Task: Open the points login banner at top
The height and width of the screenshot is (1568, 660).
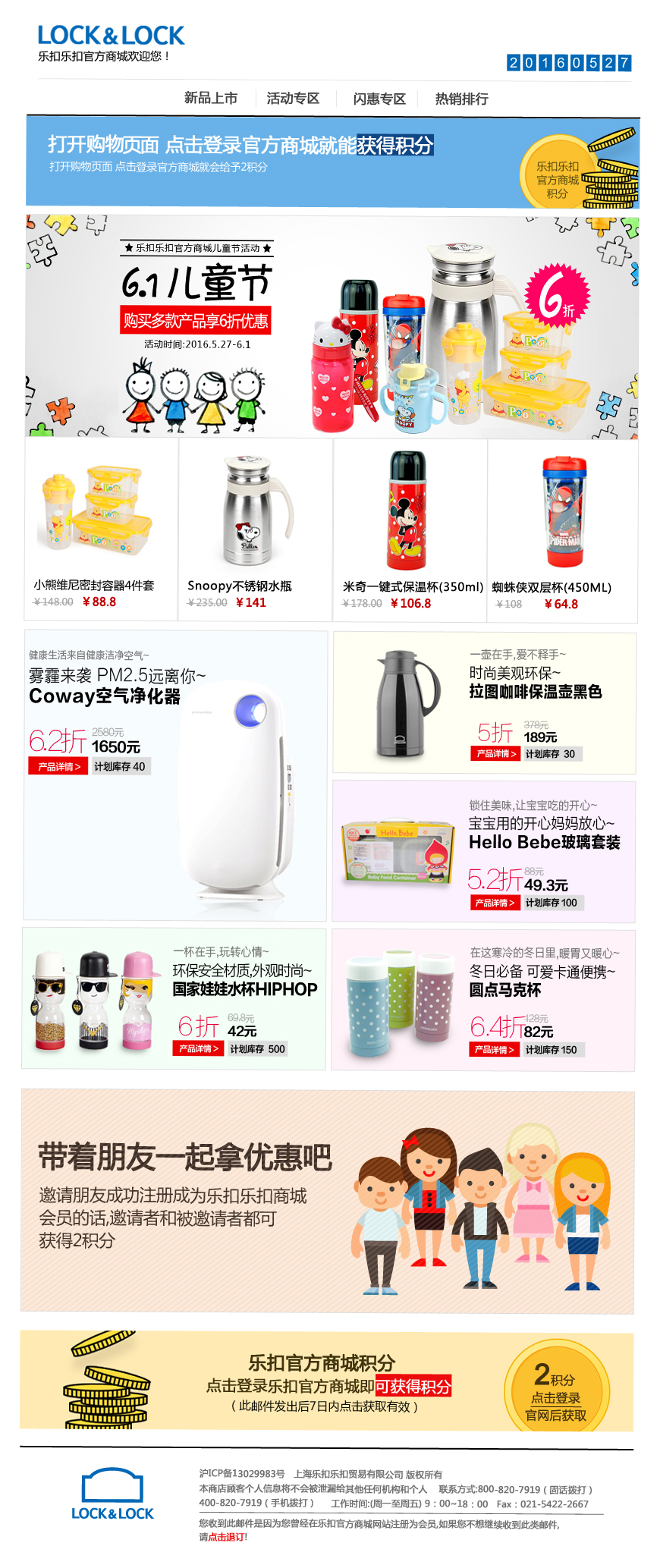Action: [x=332, y=161]
